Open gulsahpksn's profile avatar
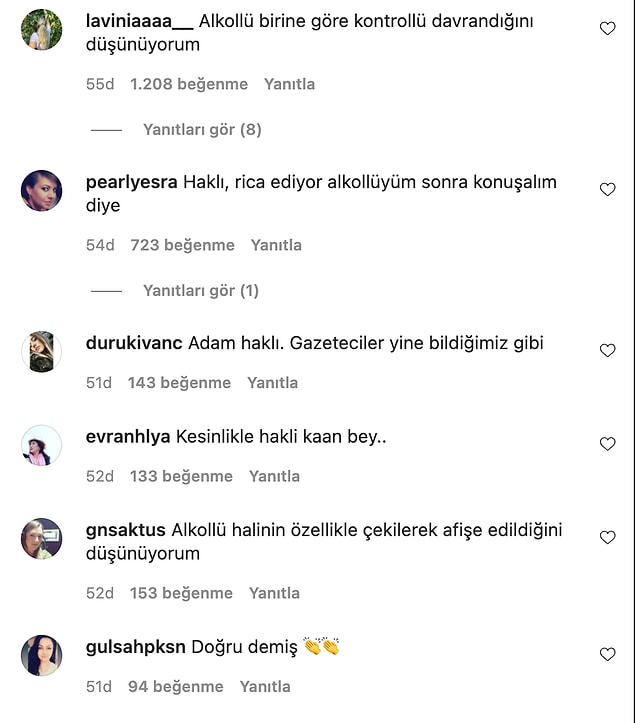 (x=42, y=655)
